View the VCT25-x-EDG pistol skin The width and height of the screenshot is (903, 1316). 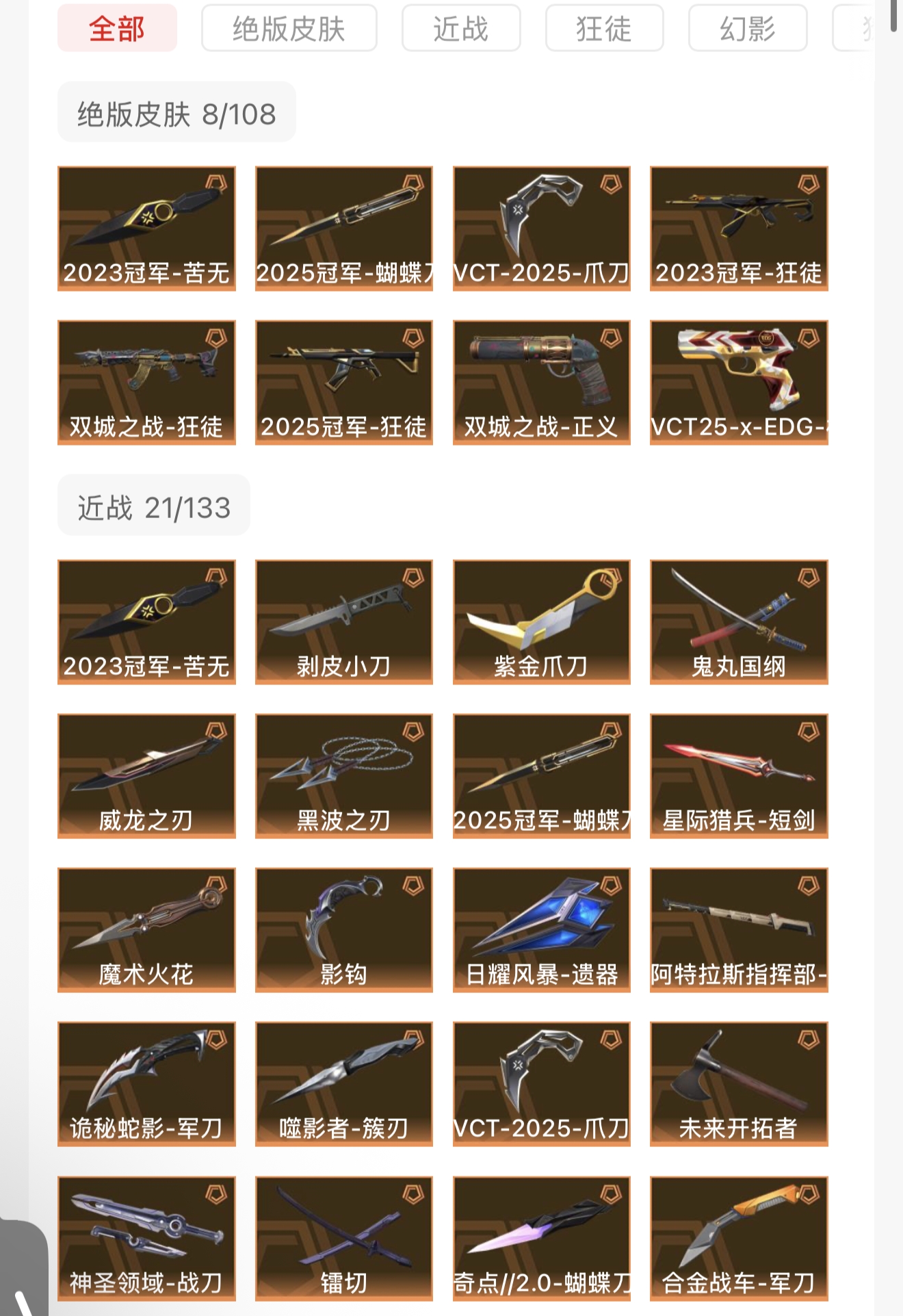click(739, 382)
